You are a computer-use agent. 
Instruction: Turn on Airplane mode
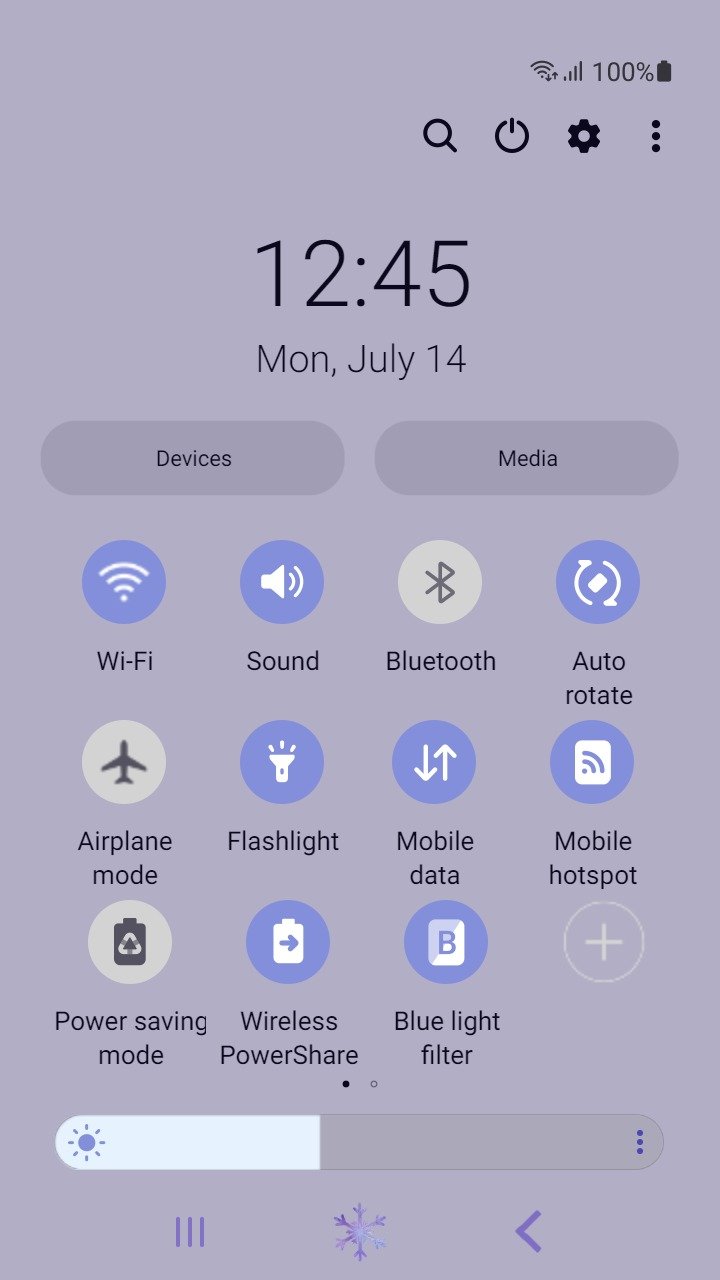pyautogui.click(x=124, y=762)
